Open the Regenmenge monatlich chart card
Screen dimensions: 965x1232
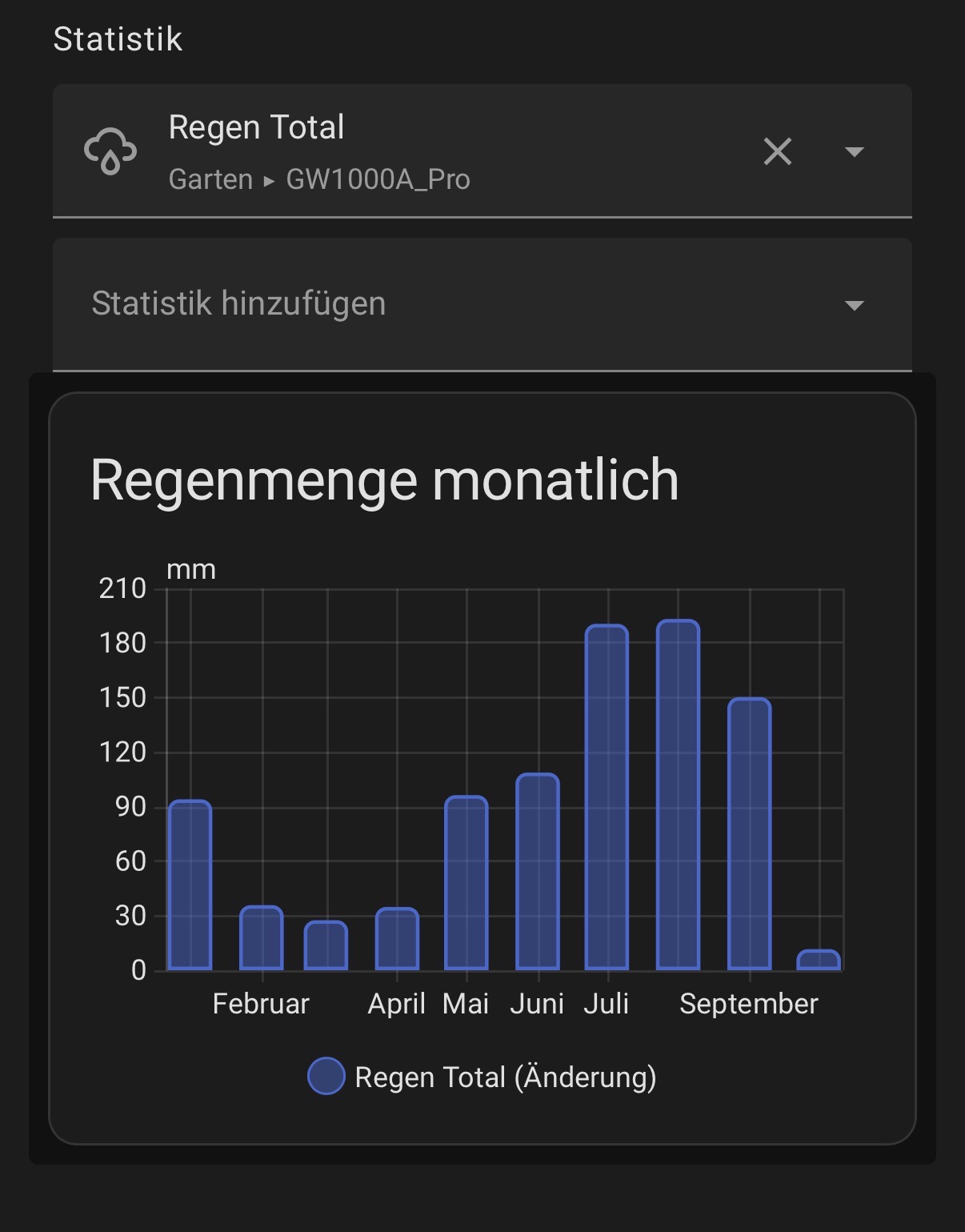482,768
